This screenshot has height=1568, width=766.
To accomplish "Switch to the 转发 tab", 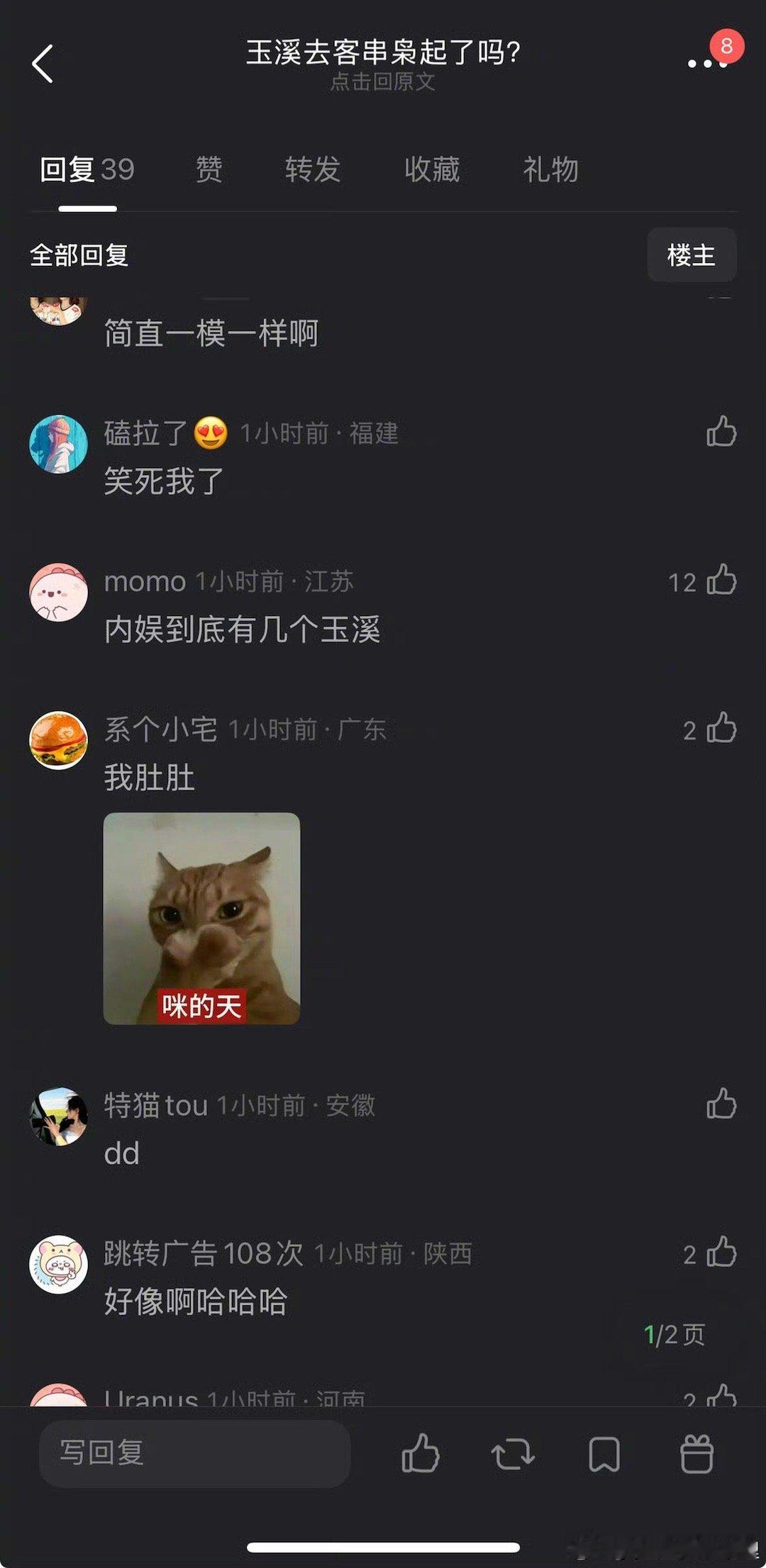I will 313,170.
